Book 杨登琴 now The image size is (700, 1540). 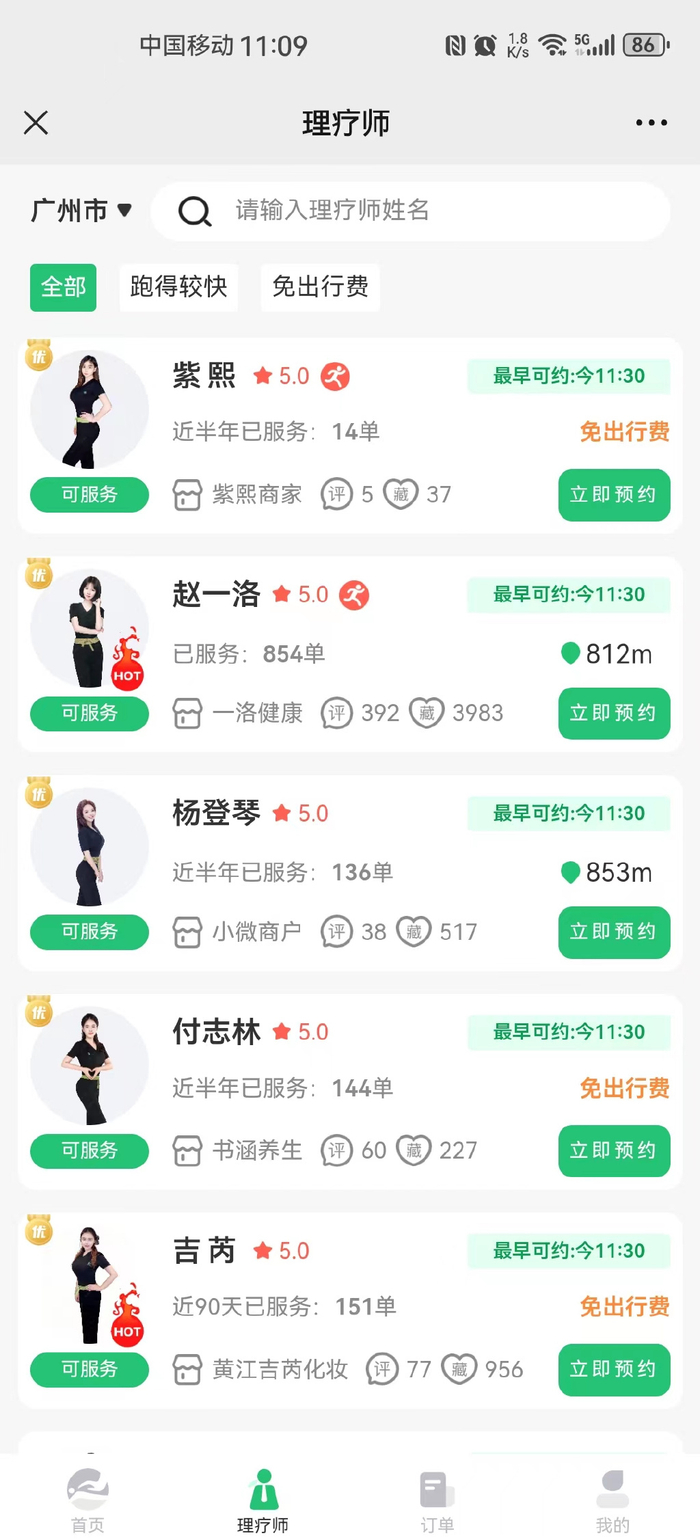pos(614,932)
